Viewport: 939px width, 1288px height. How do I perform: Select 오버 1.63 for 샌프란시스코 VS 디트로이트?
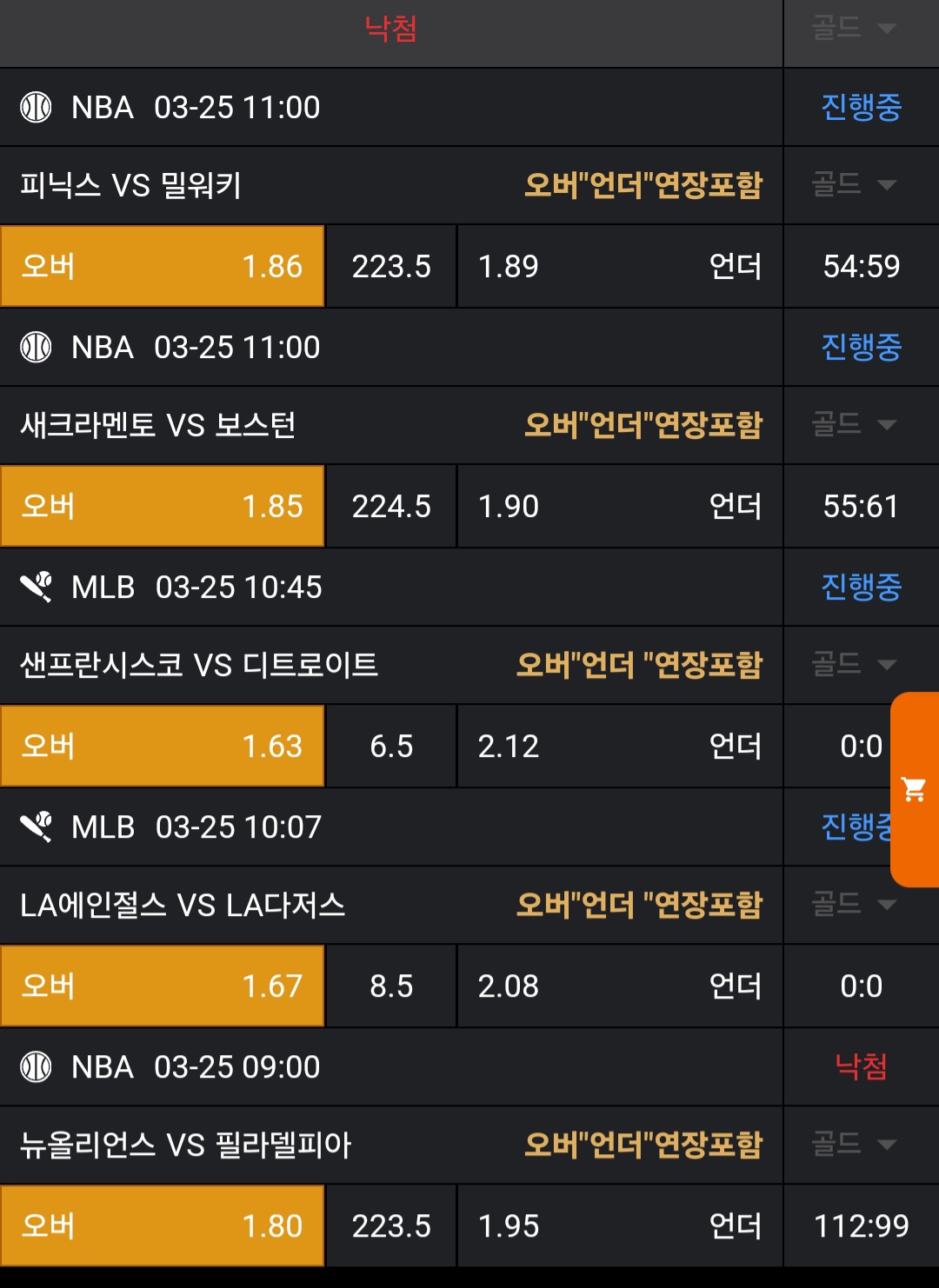click(x=163, y=746)
